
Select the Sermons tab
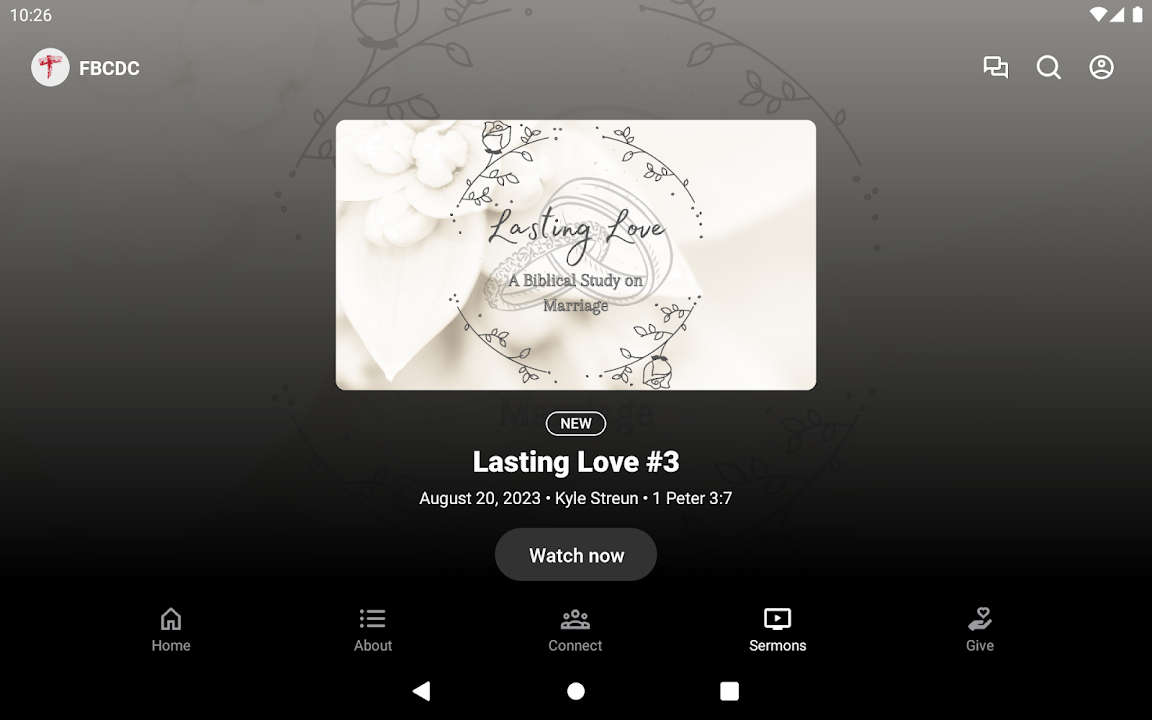pyautogui.click(x=777, y=630)
